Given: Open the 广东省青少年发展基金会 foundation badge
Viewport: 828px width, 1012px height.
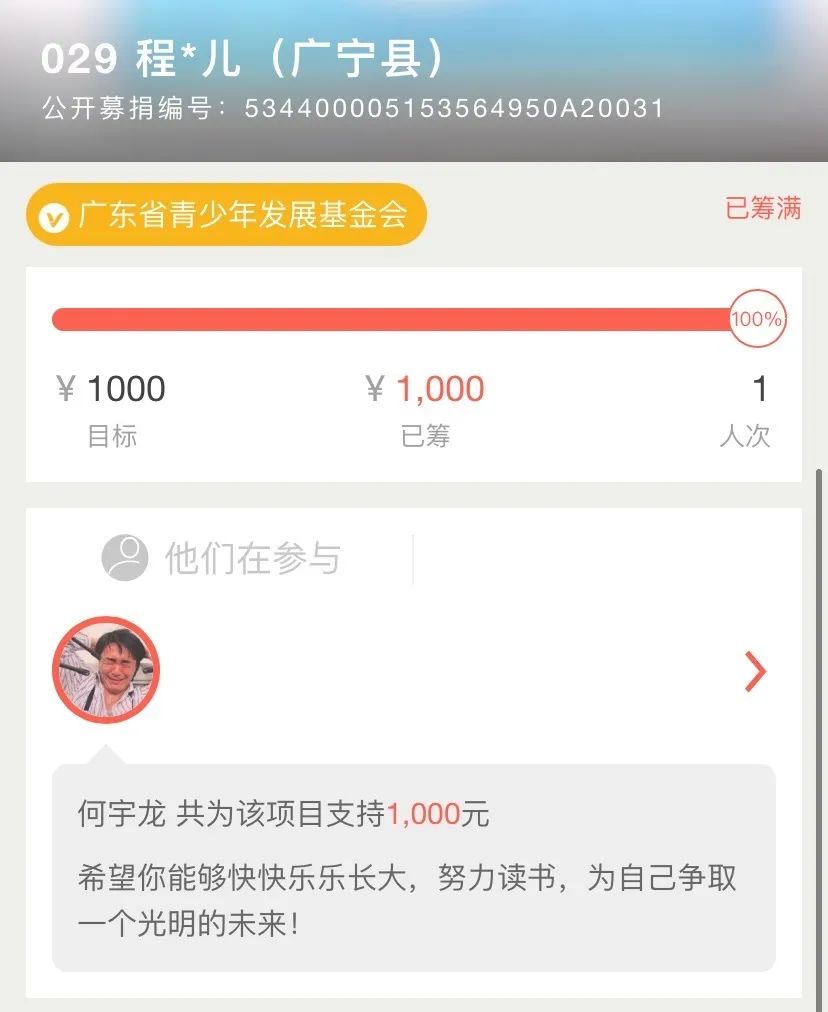Looking at the screenshot, I should [x=226, y=215].
